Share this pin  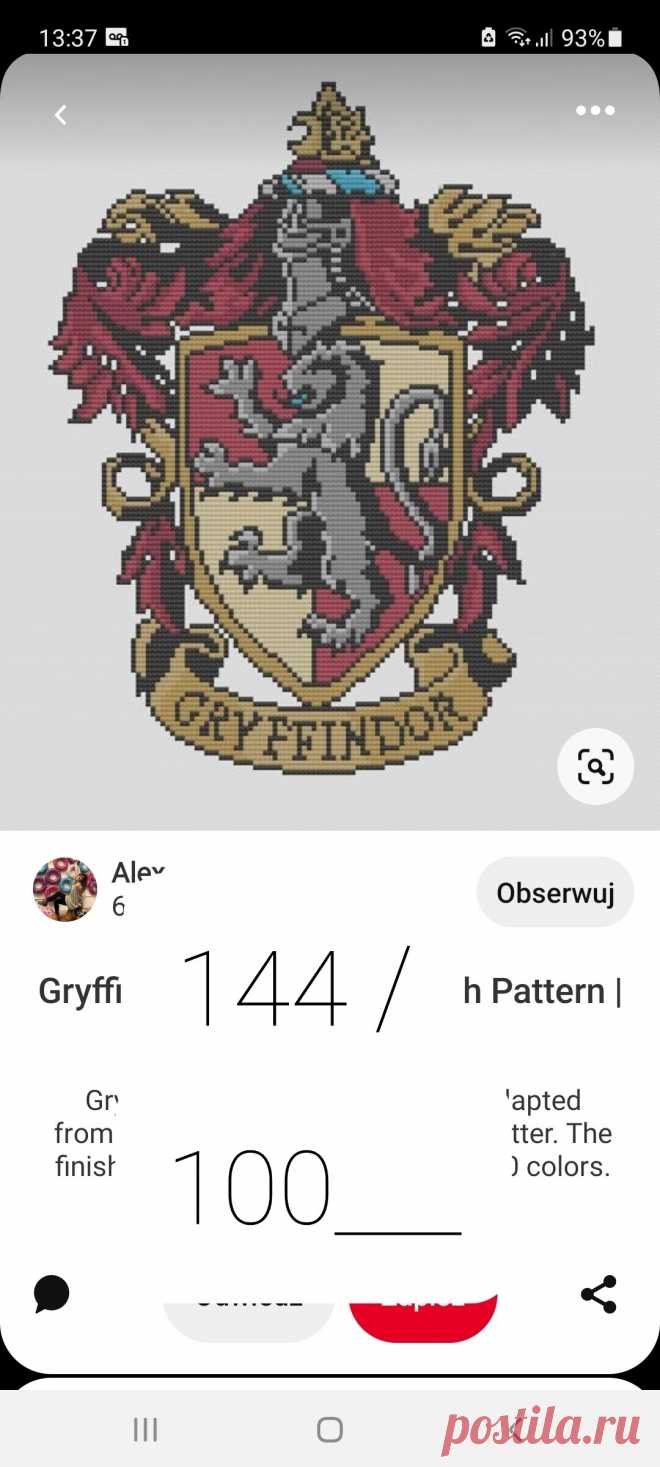click(598, 1293)
